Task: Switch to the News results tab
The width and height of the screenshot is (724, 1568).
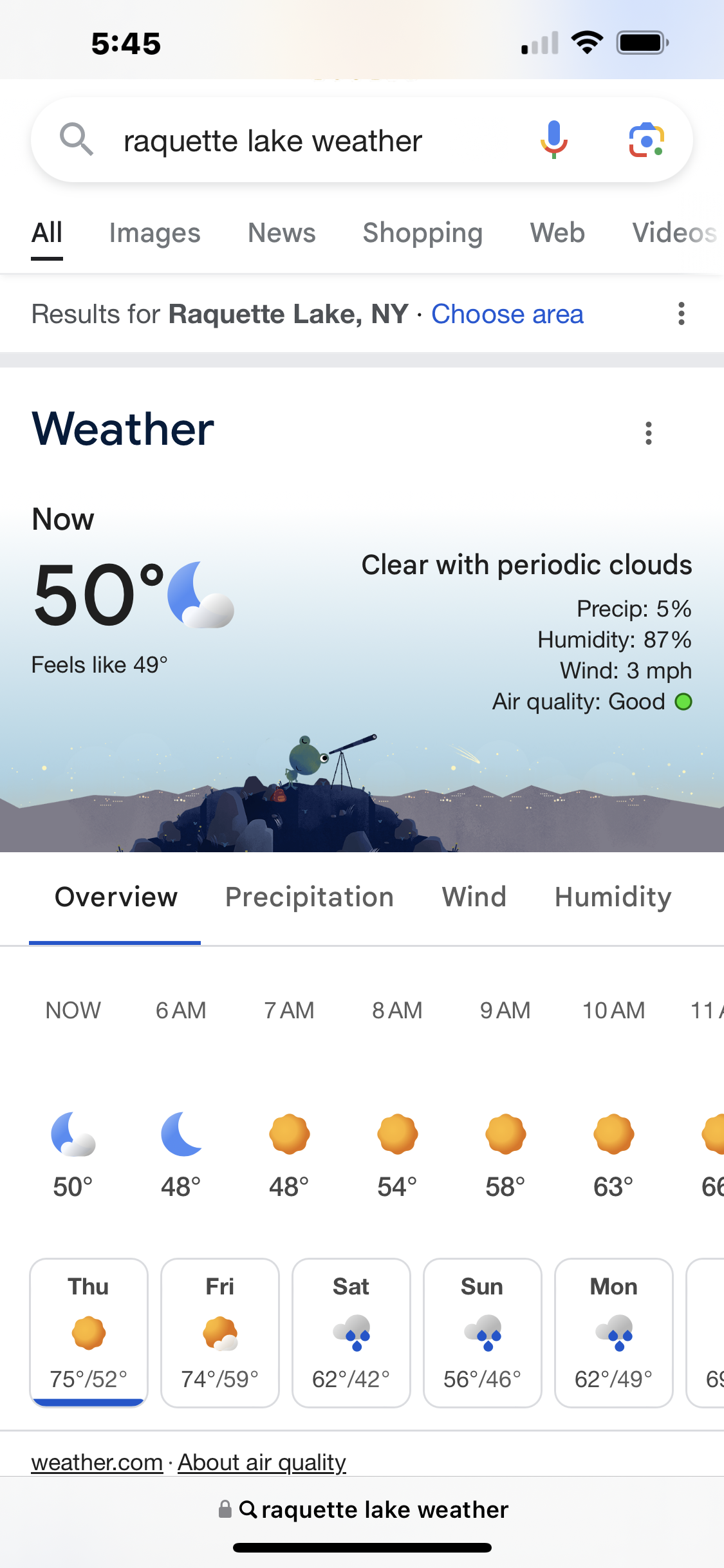Action: tap(282, 233)
